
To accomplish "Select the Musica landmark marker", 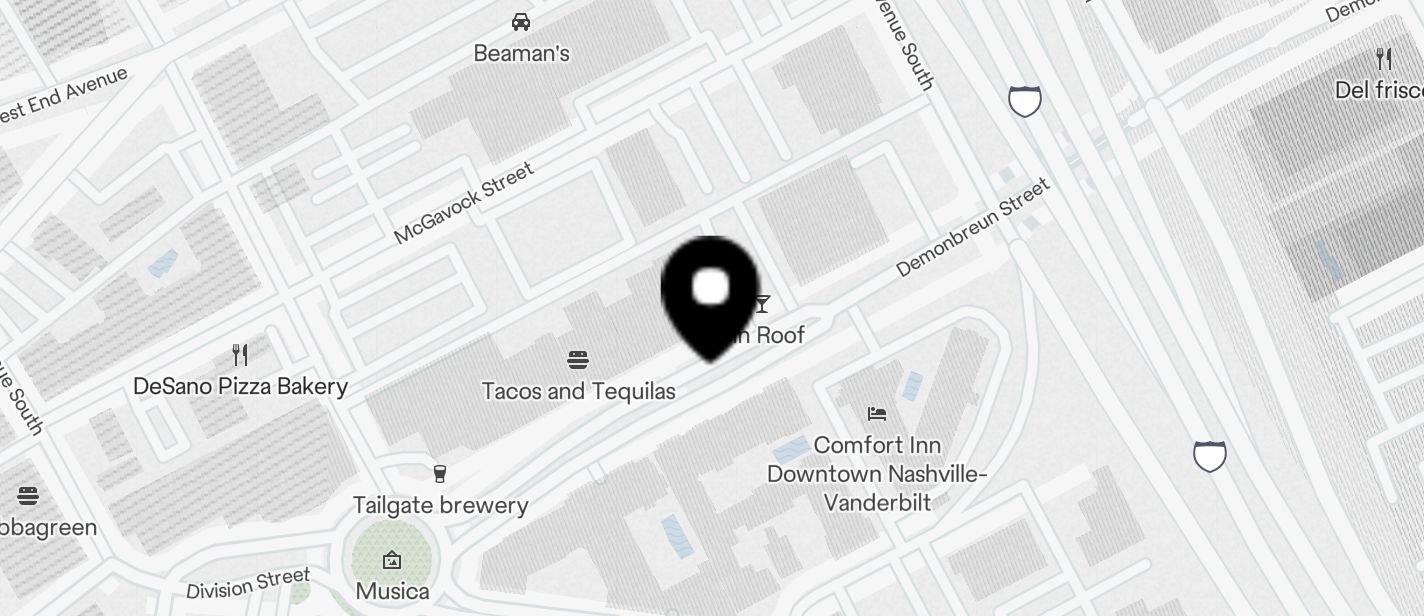I will point(392,561).
